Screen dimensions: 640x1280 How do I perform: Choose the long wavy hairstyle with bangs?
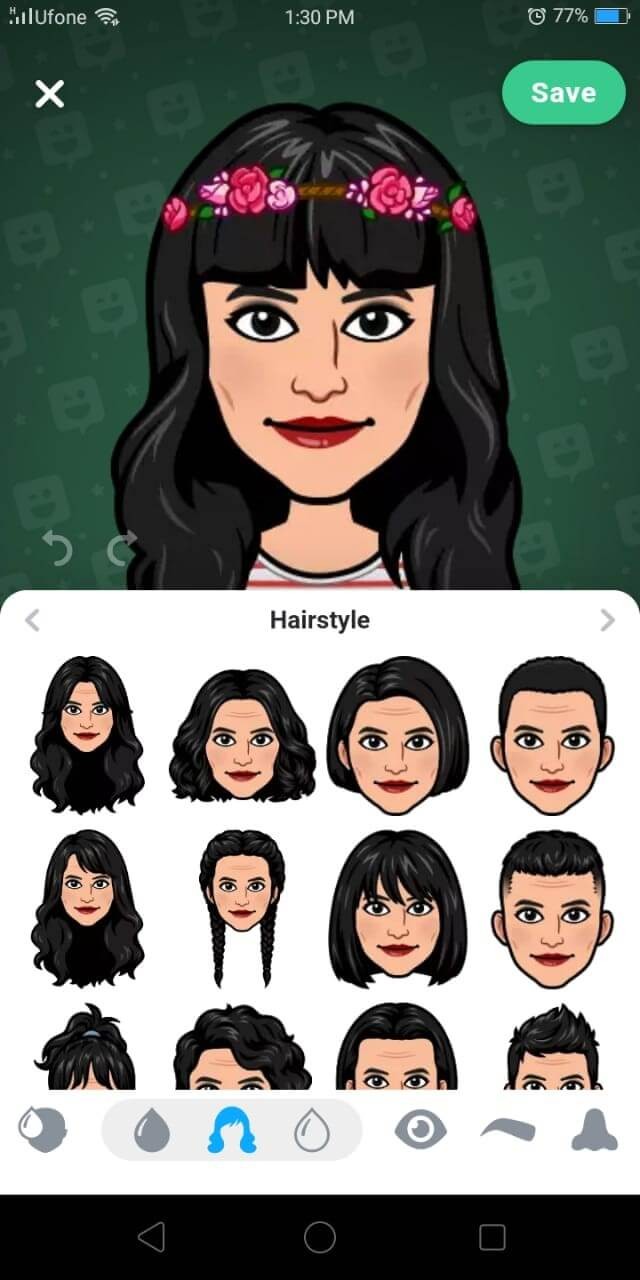tap(87, 907)
